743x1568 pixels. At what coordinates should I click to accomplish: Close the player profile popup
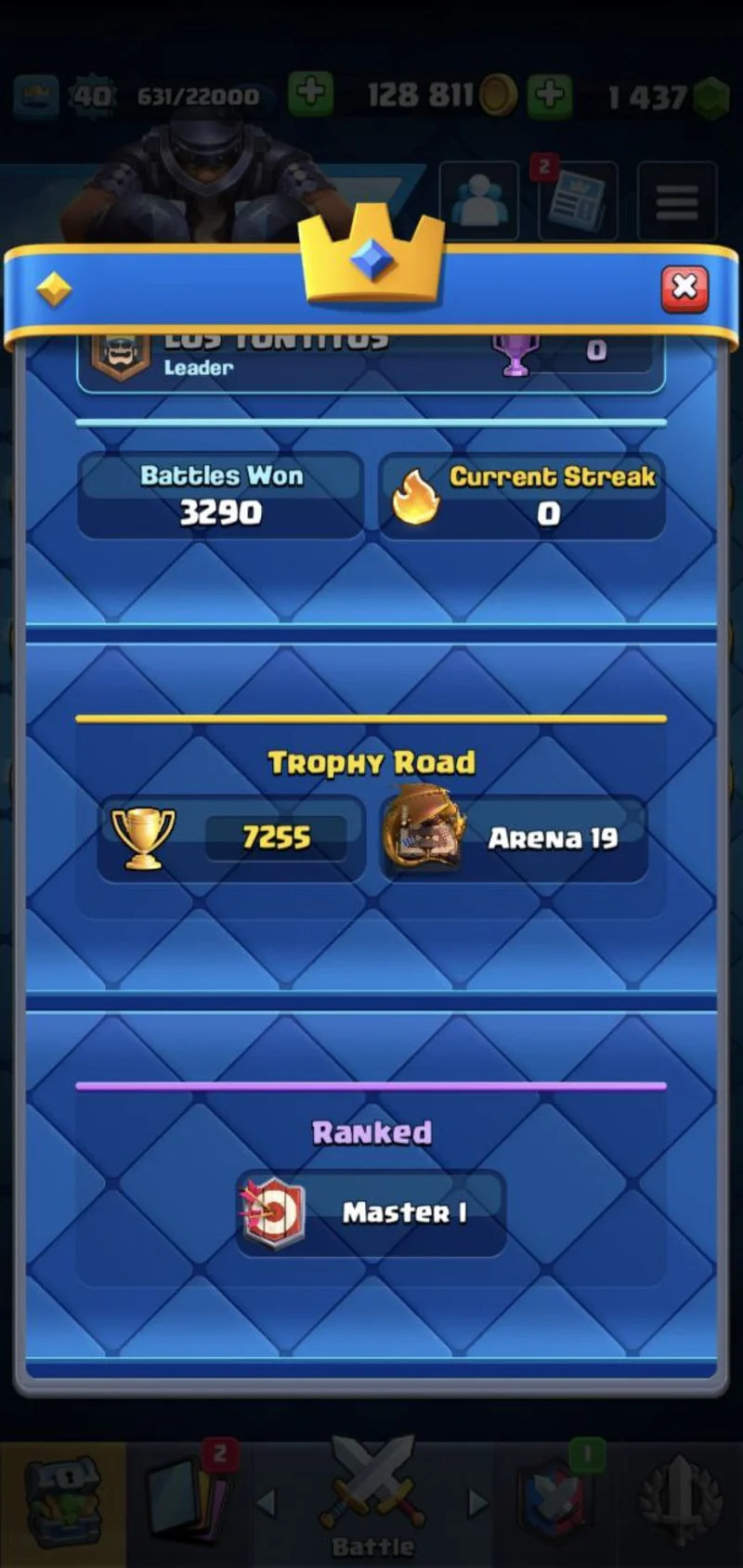pos(684,288)
